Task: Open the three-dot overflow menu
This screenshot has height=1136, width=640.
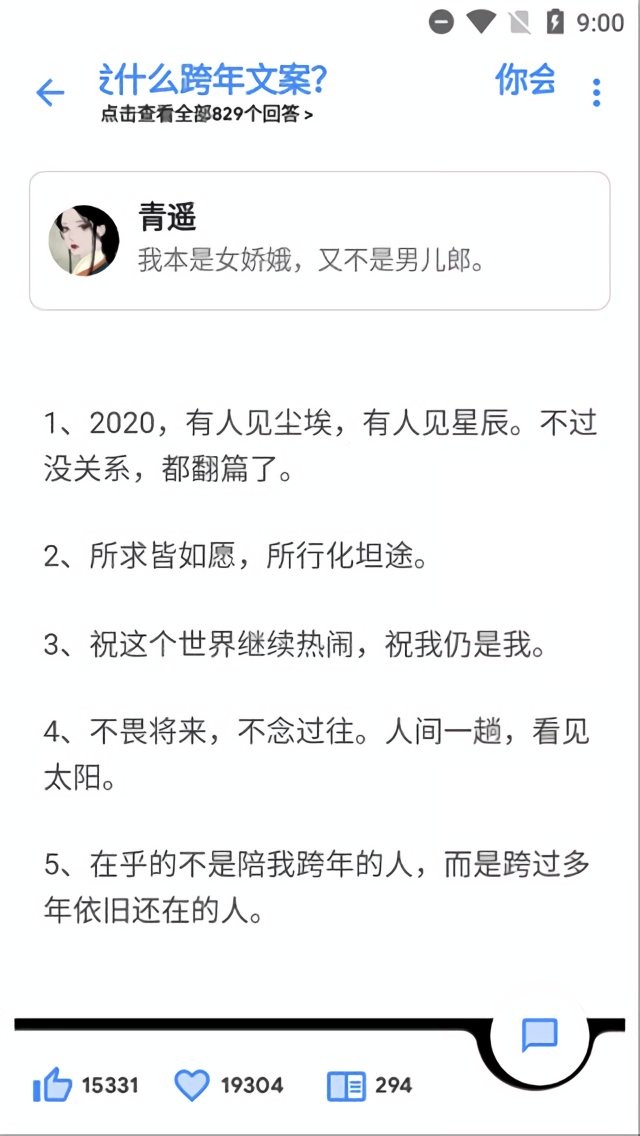Action: point(596,92)
